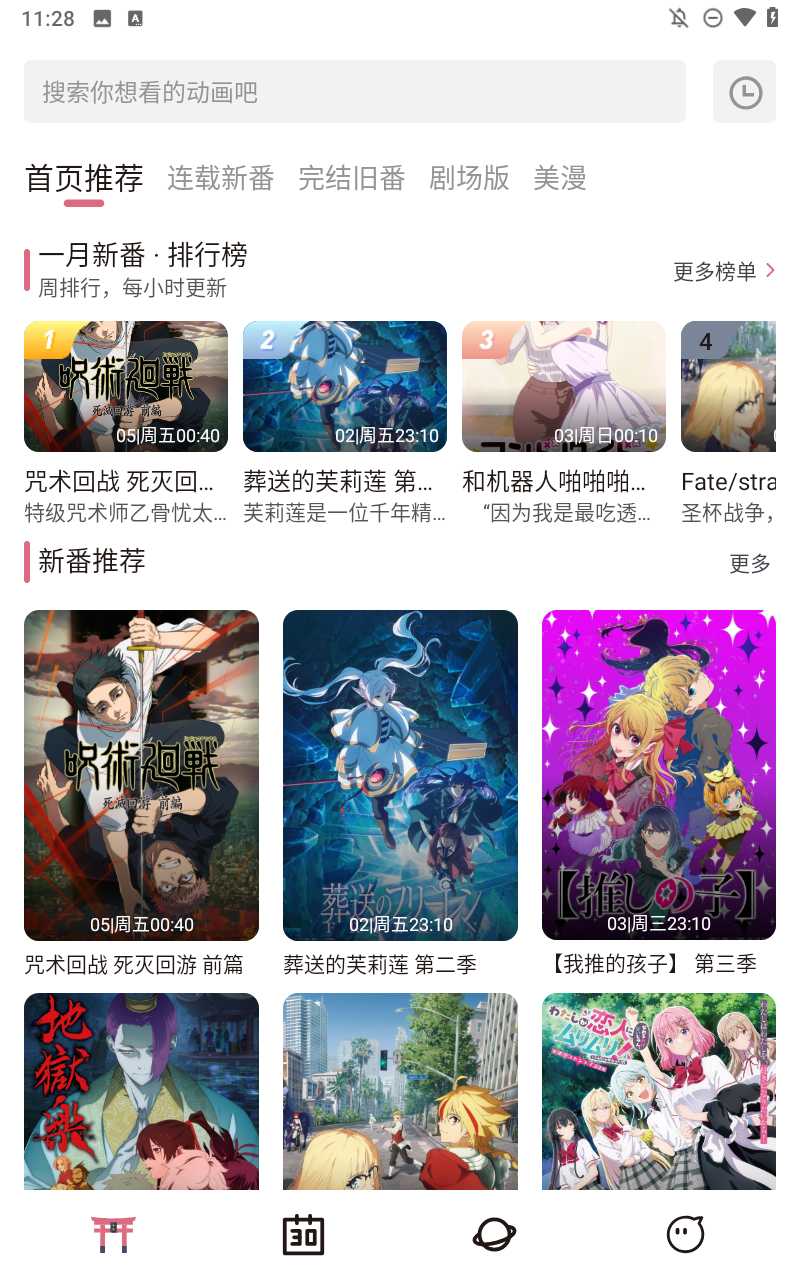
Task: Tap the anime search box
Action: coord(354,92)
